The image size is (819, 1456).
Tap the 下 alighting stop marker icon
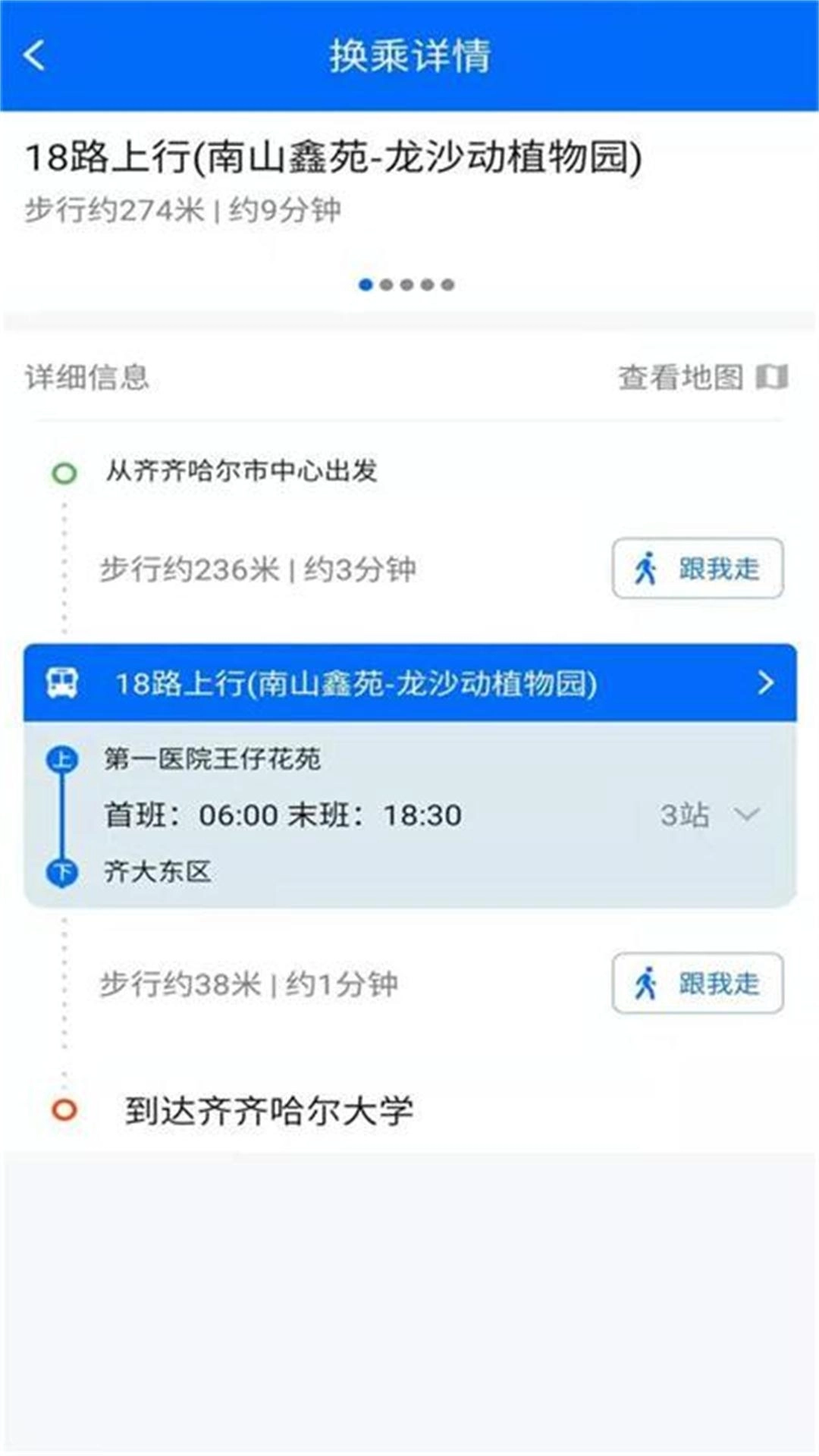pos(62,872)
